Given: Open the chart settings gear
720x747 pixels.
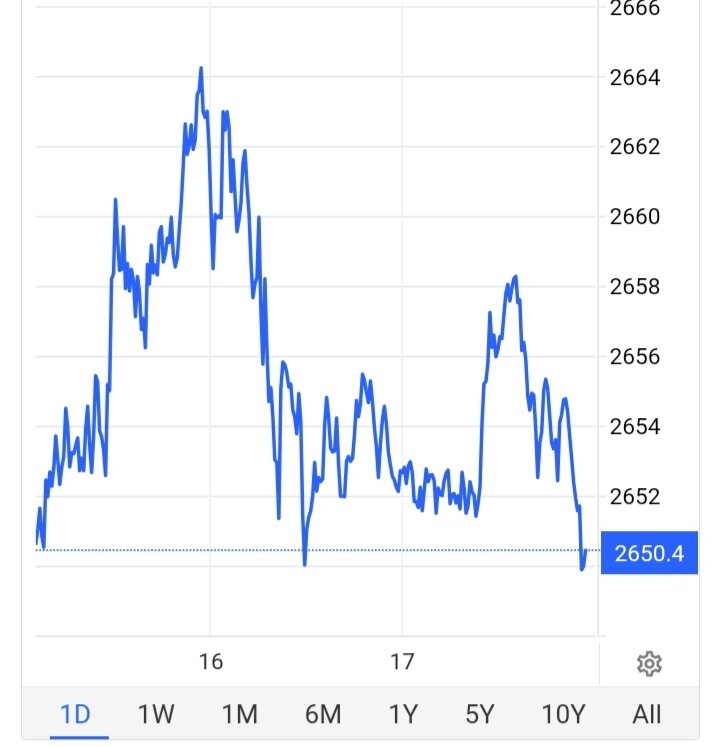Looking at the screenshot, I should [x=649, y=663].
